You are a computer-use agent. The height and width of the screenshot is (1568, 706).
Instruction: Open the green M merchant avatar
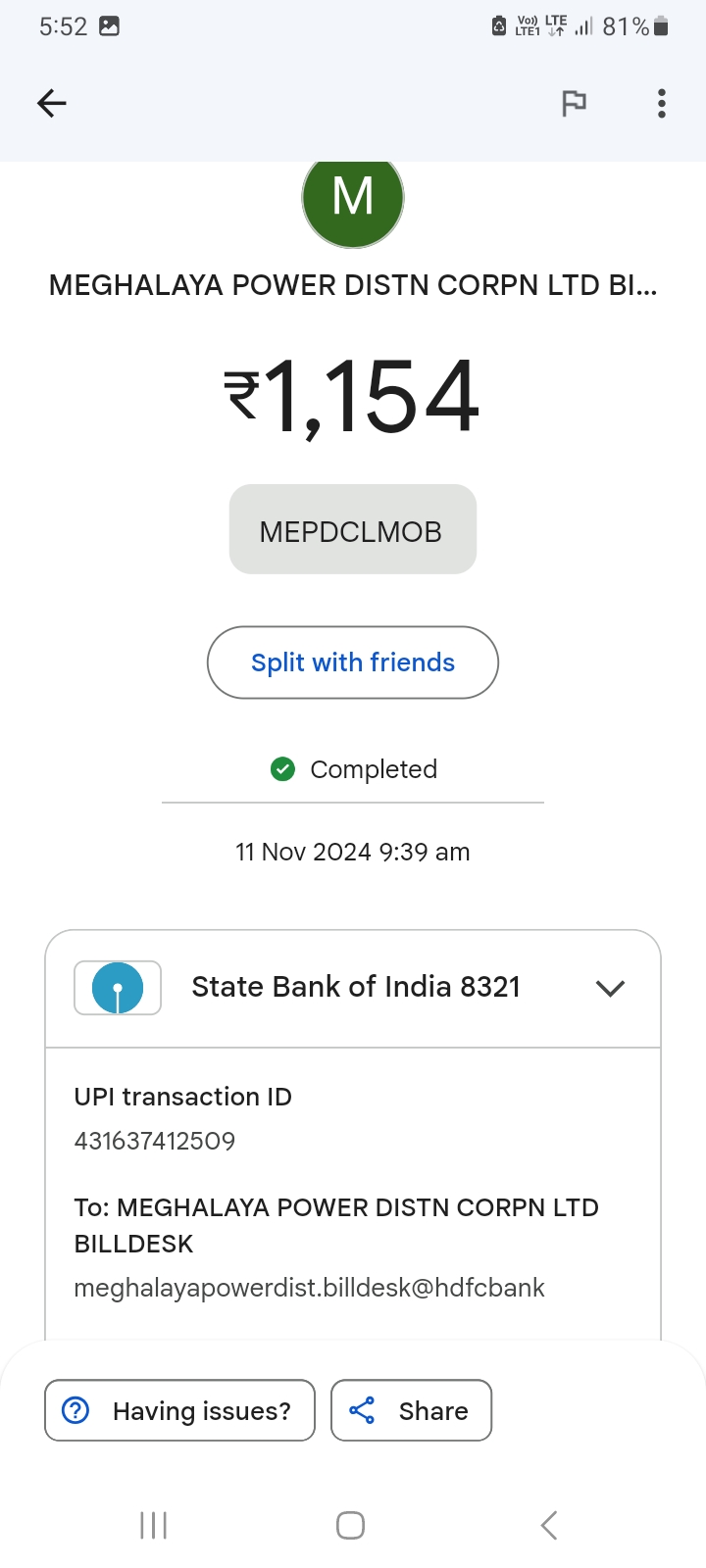pos(353,201)
